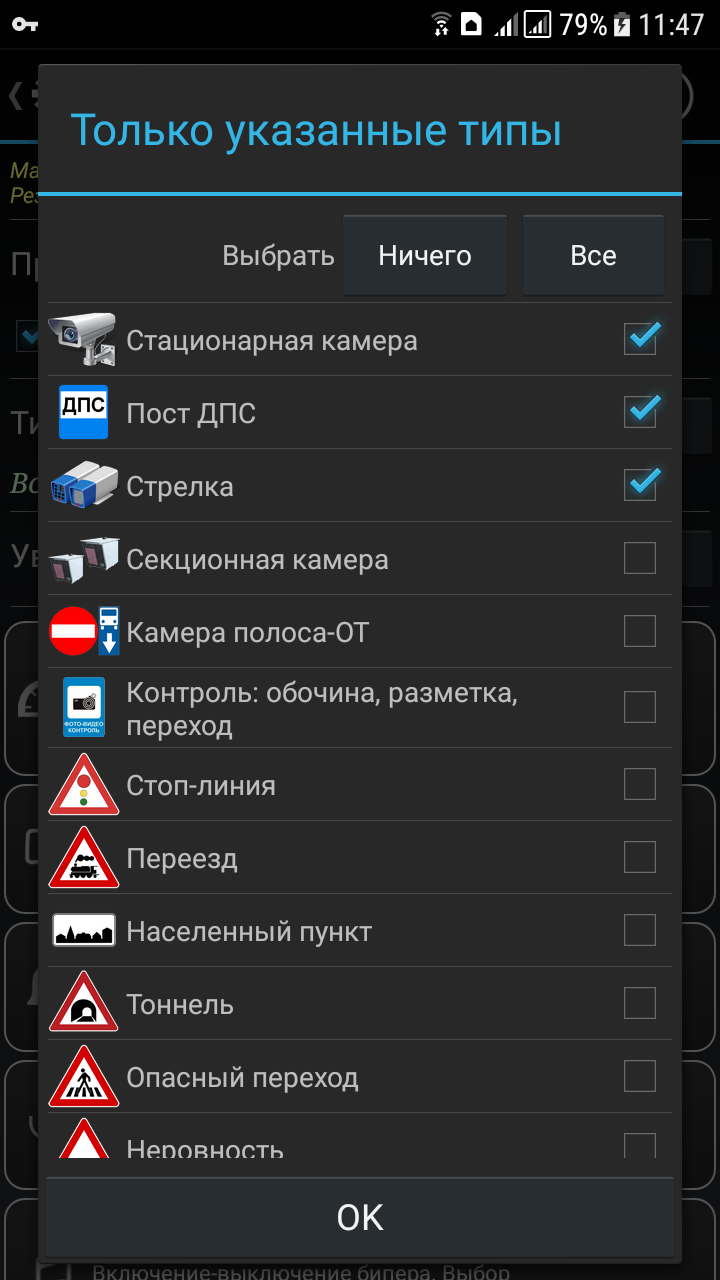This screenshot has height=1280, width=720.
Task: Select all types with Все button
Action: click(593, 256)
